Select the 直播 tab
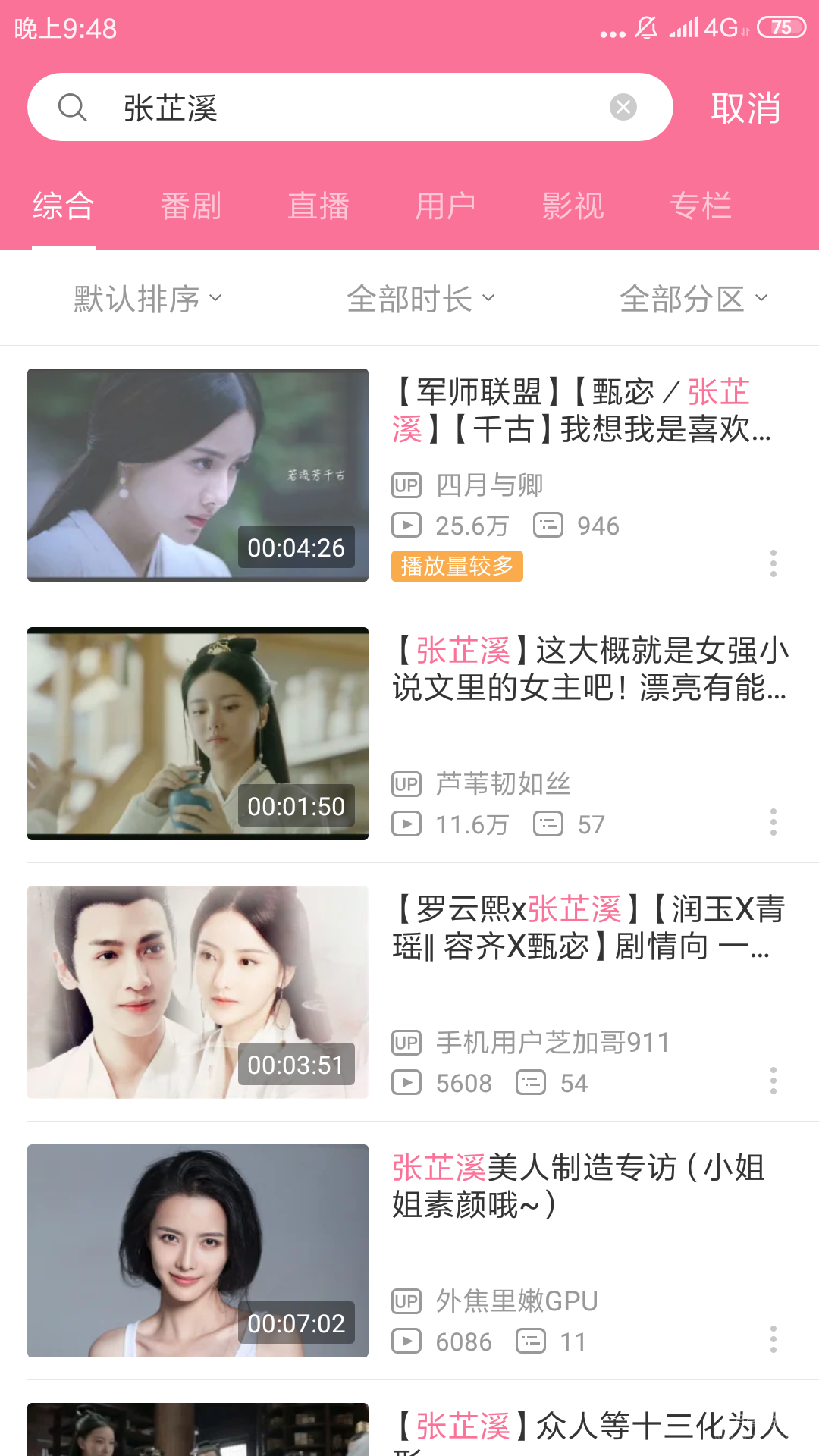This screenshot has width=819, height=1456. pyautogui.click(x=318, y=206)
